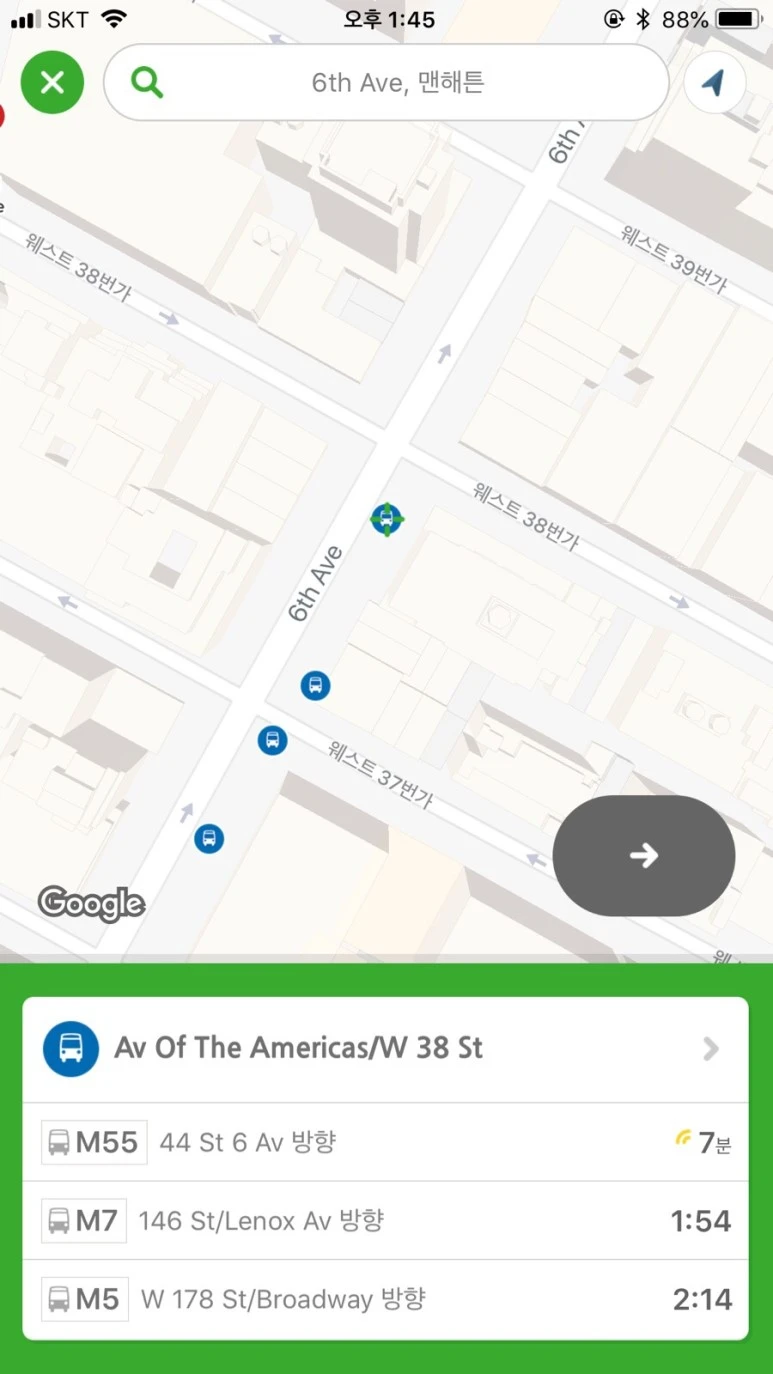Screen dimensions: 773x1374
Task: Open the 6th Ave, 맨해튼 search field
Action: click(x=386, y=83)
